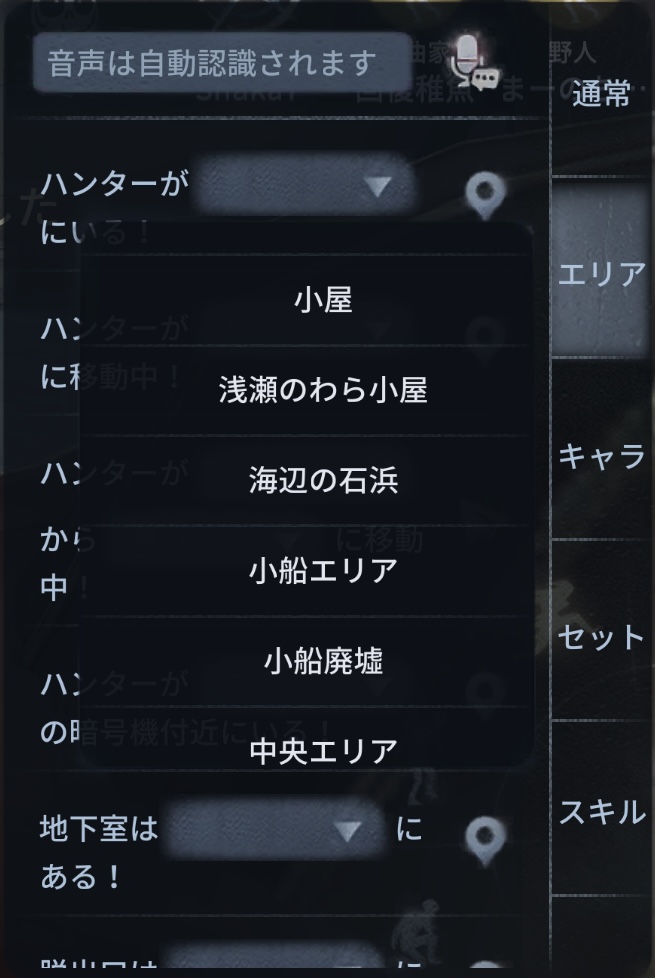Choose 浅瀬のわら小屋 option
Image resolution: width=655 pixels, height=978 pixels.
click(x=323, y=390)
